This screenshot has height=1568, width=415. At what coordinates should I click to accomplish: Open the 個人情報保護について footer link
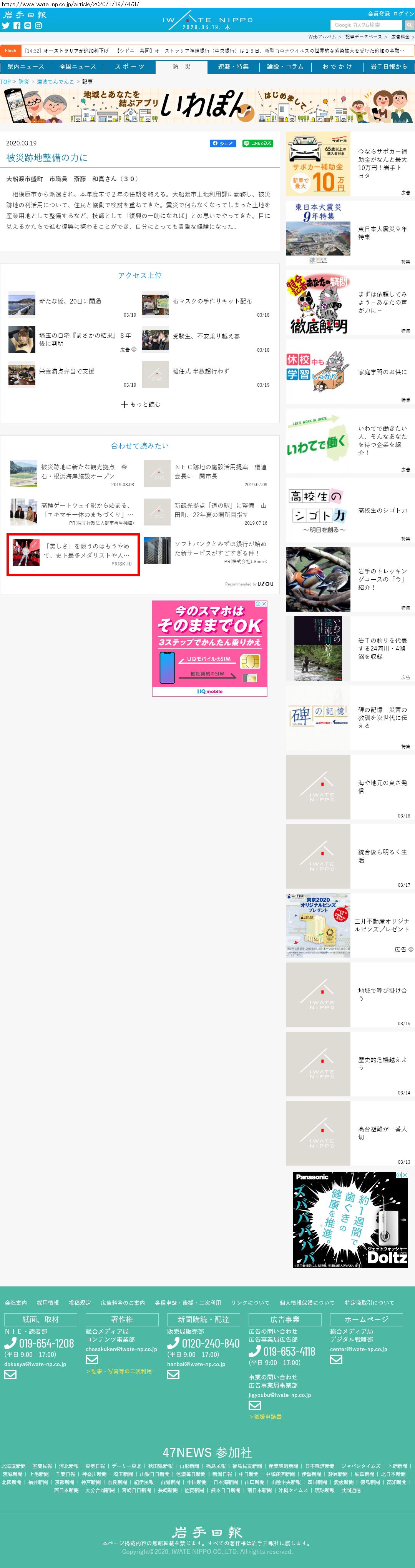[x=306, y=1303]
